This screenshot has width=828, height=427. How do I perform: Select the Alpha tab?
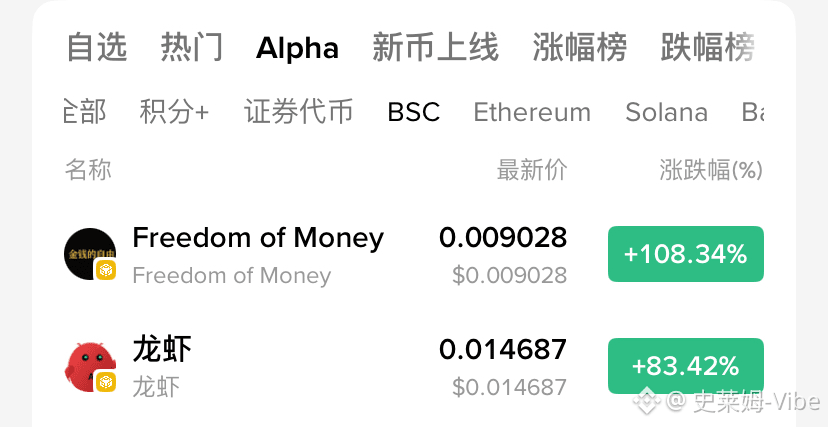coord(297,47)
